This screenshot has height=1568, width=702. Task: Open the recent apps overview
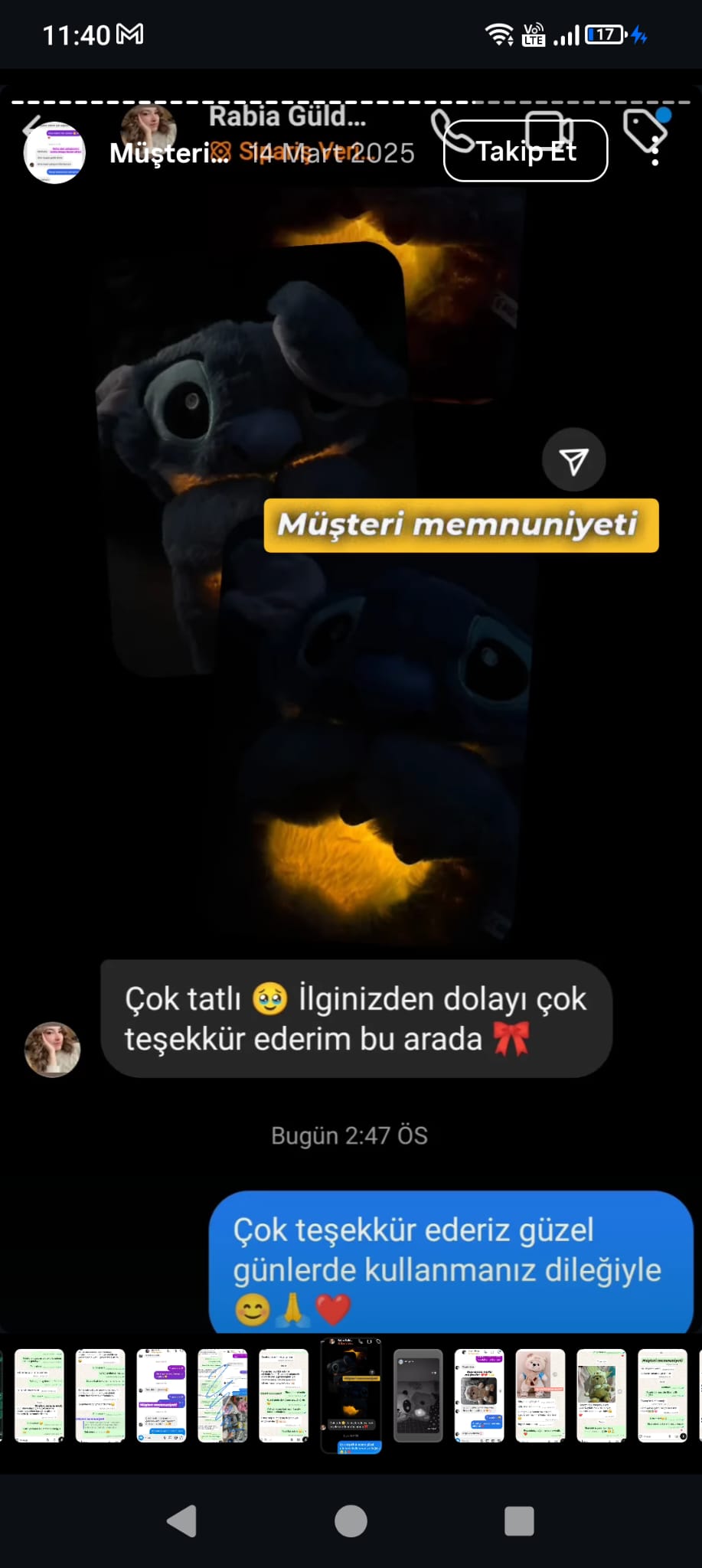[x=519, y=1521]
